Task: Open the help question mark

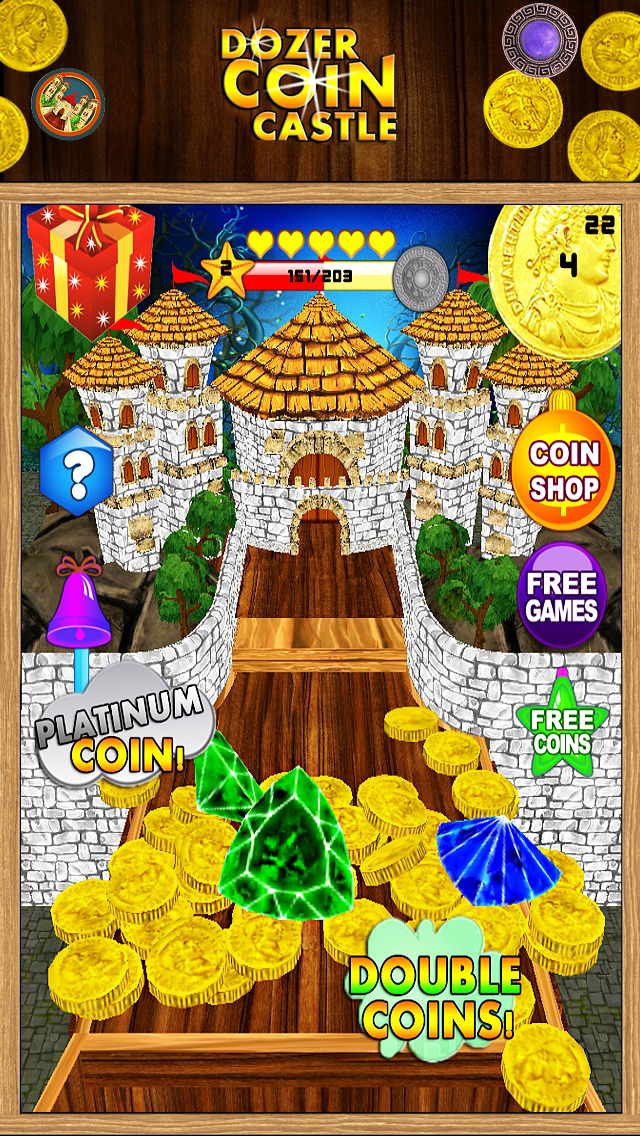Action: coord(75,469)
